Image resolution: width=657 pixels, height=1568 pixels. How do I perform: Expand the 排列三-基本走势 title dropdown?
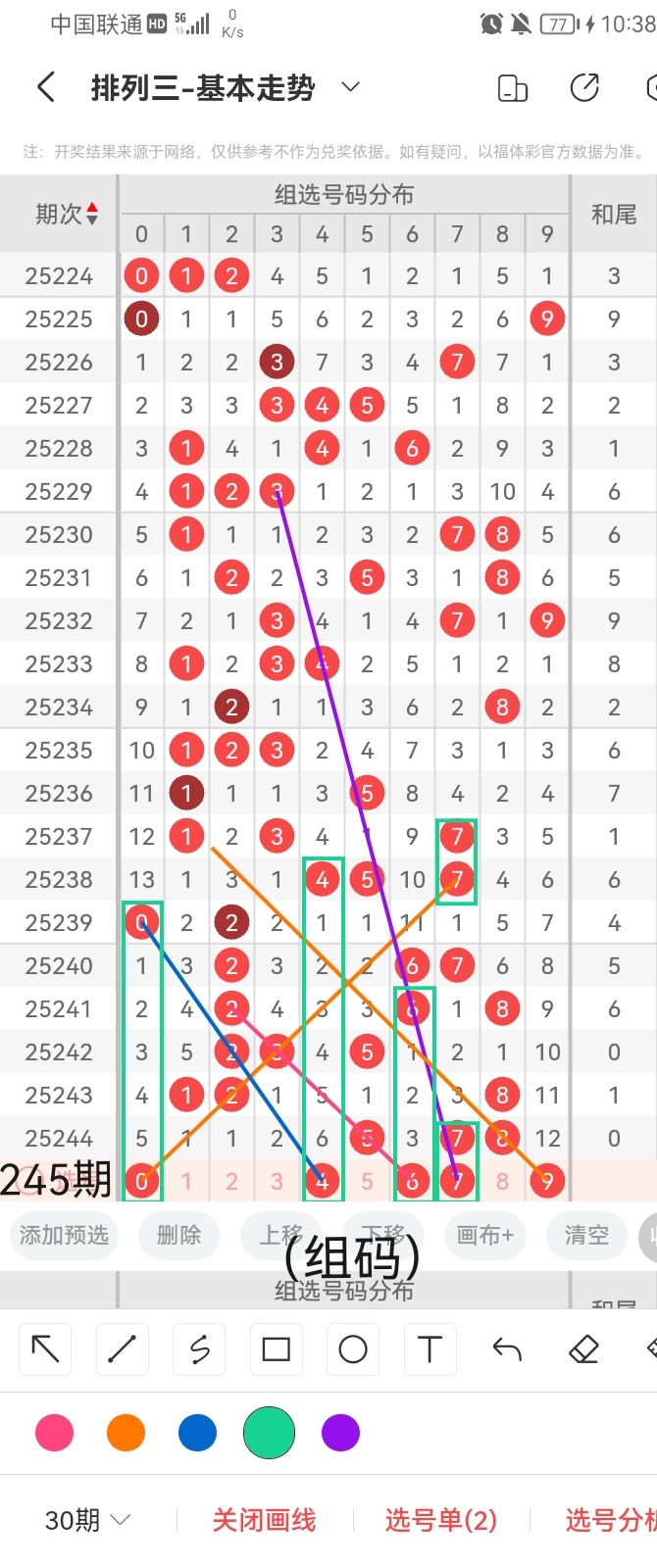(350, 87)
